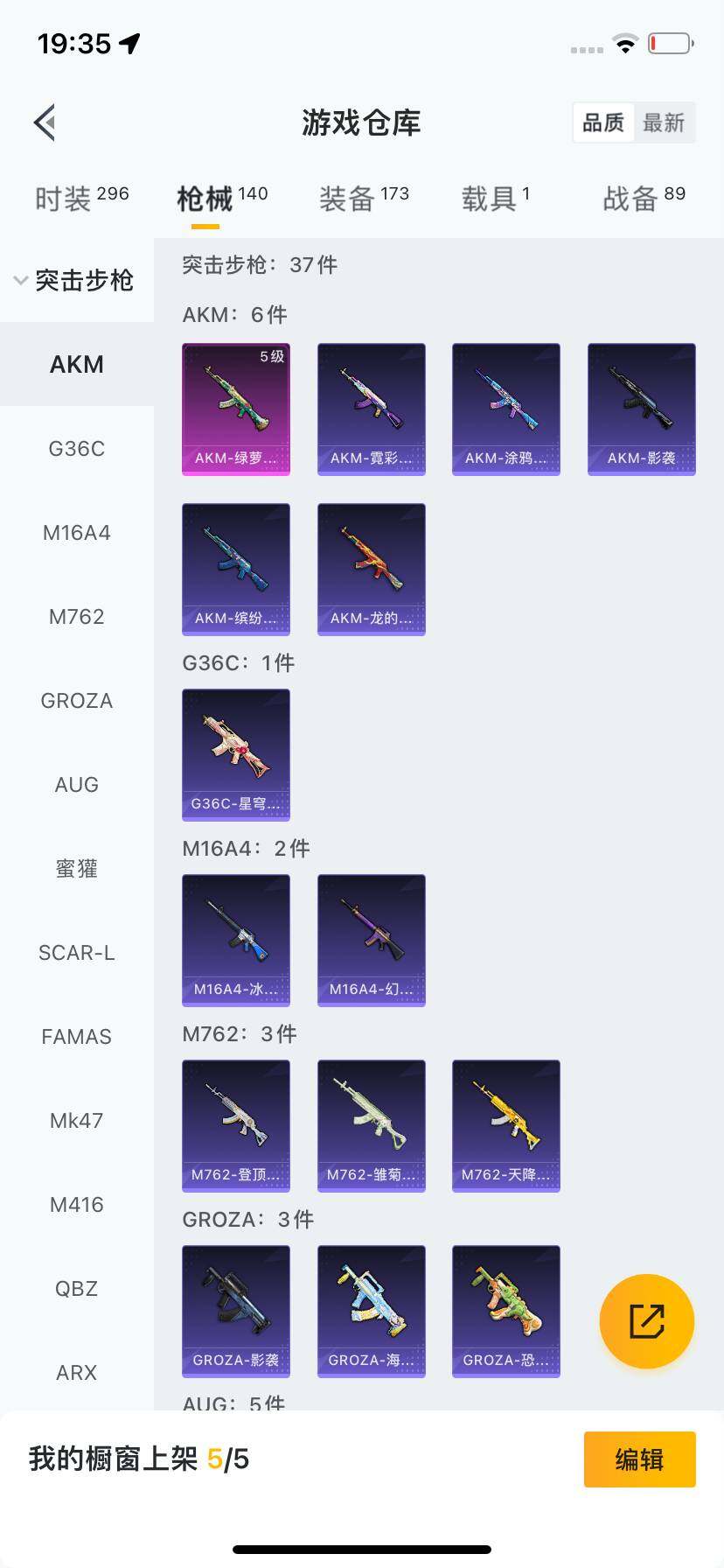The image size is (724, 1568).
Task: Go back from the 游戏仓库 page
Action: 45,122
